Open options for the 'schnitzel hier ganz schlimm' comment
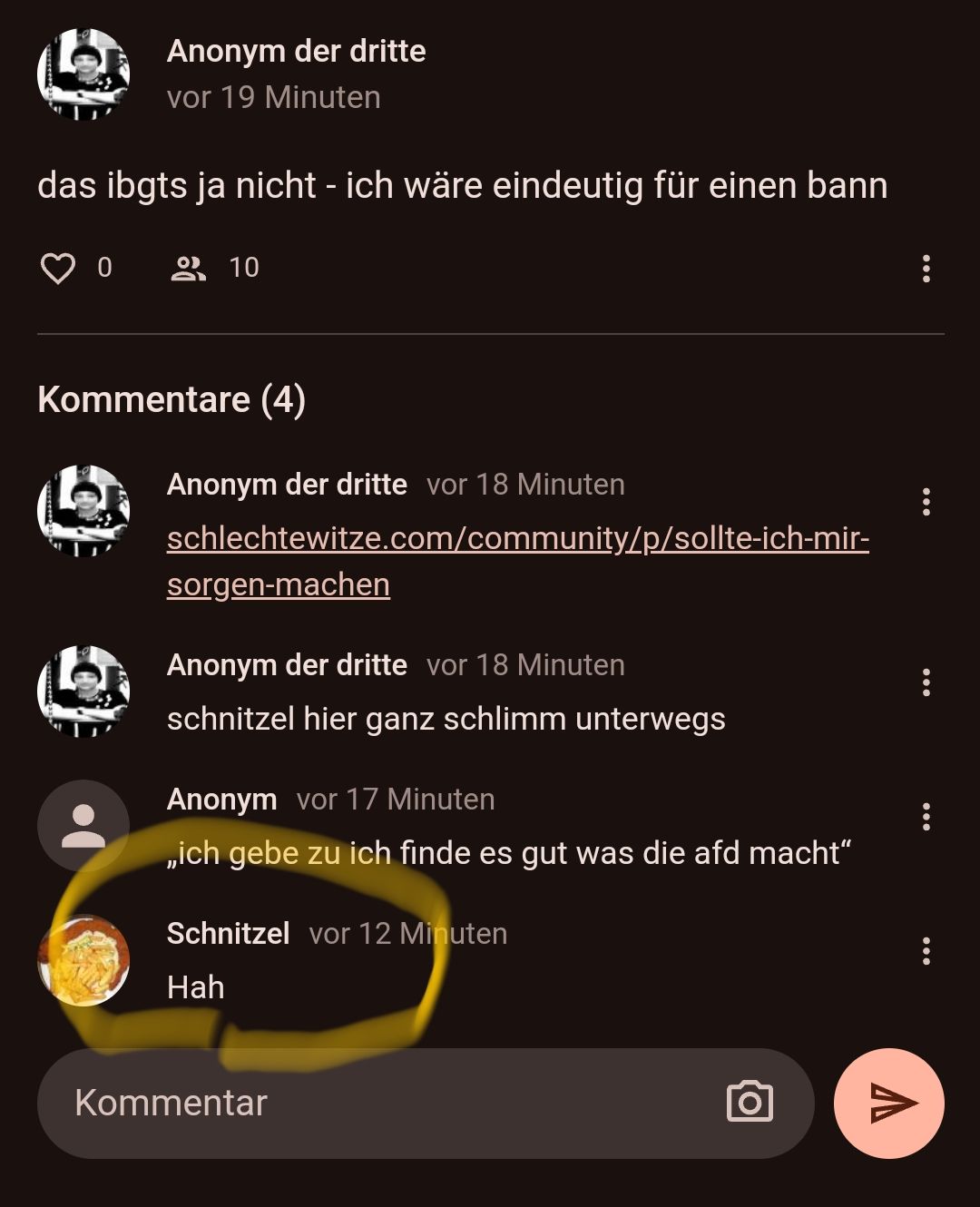Image resolution: width=980 pixels, height=1207 pixels. pos(926,682)
